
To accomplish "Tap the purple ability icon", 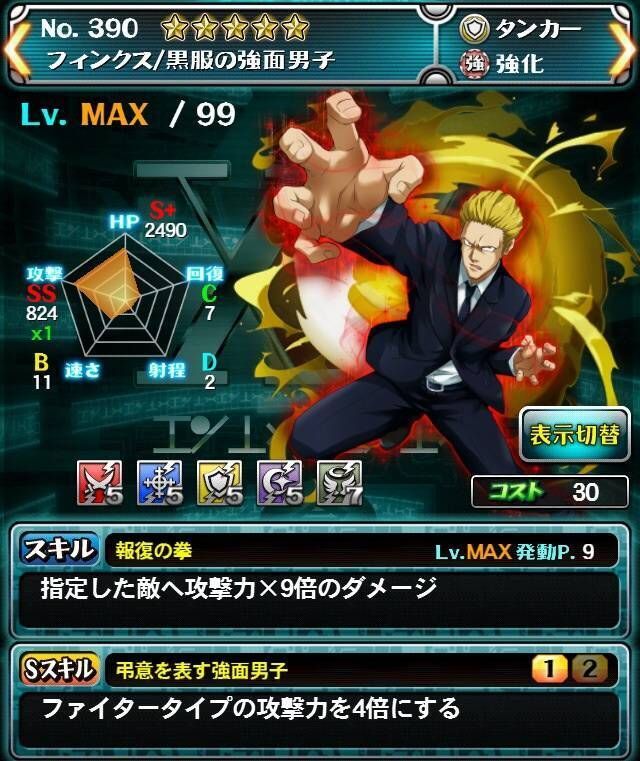I will 277,482.
